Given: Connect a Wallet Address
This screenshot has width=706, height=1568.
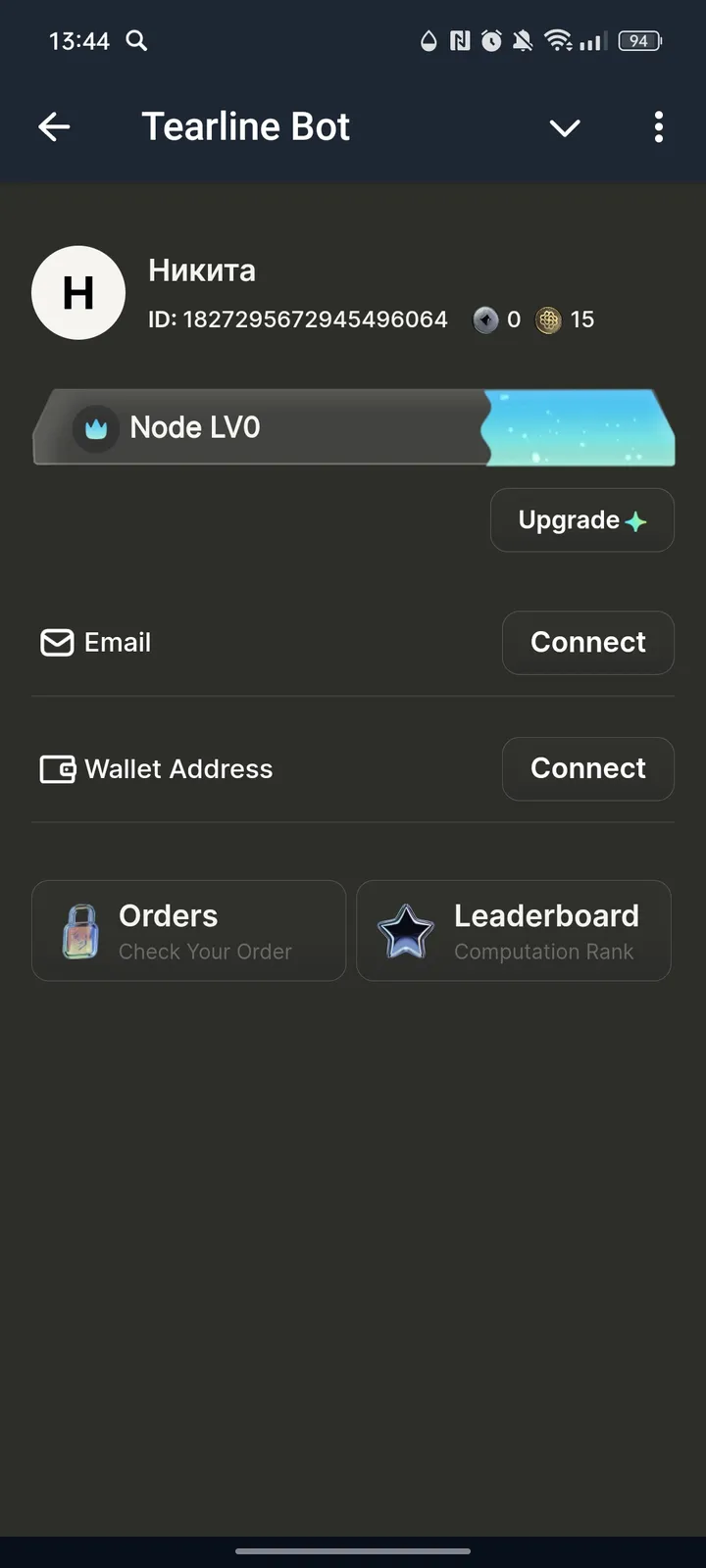Looking at the screenshot, I should 587,769.
